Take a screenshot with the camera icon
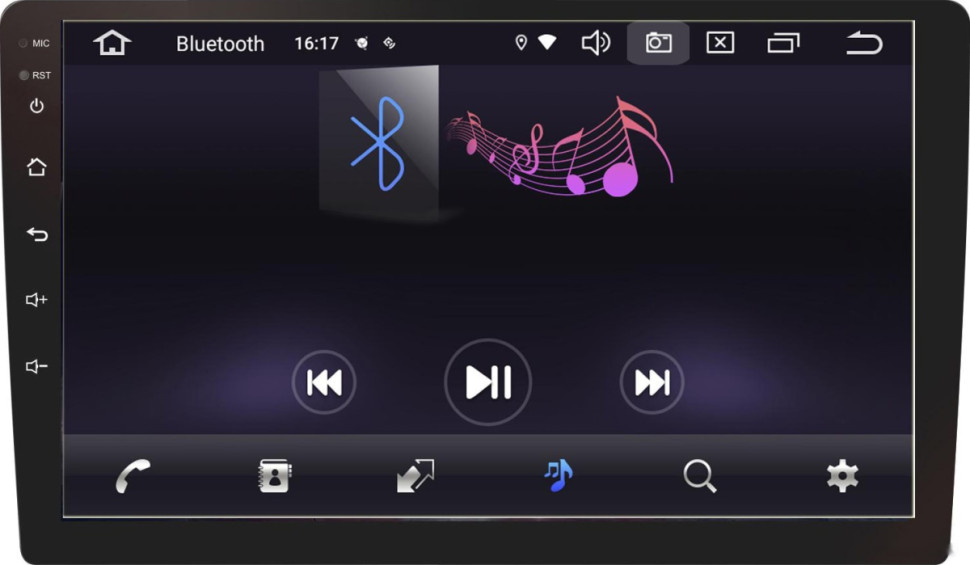 click(658, 43)
